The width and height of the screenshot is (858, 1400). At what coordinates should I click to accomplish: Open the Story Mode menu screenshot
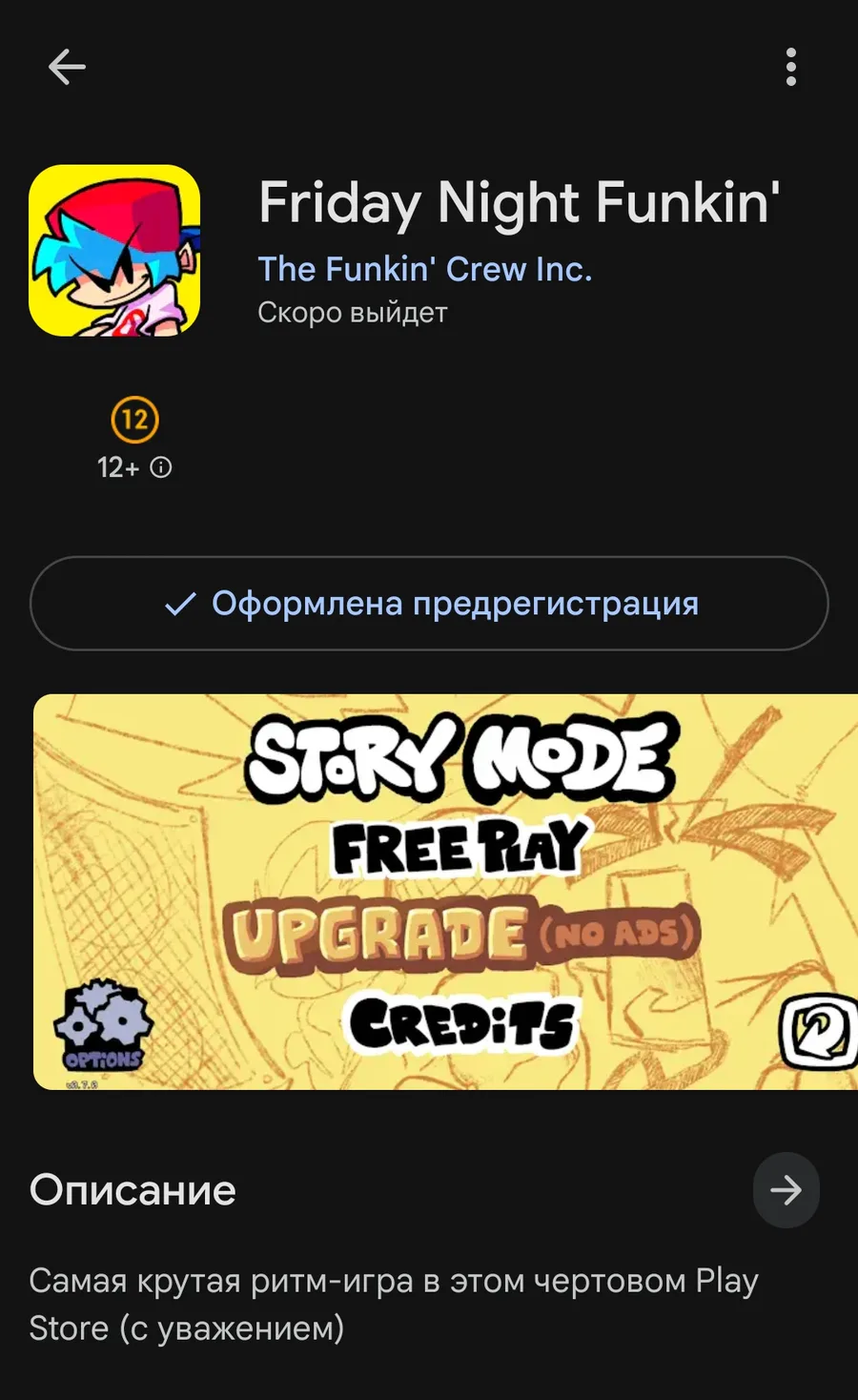pos(445,892)
